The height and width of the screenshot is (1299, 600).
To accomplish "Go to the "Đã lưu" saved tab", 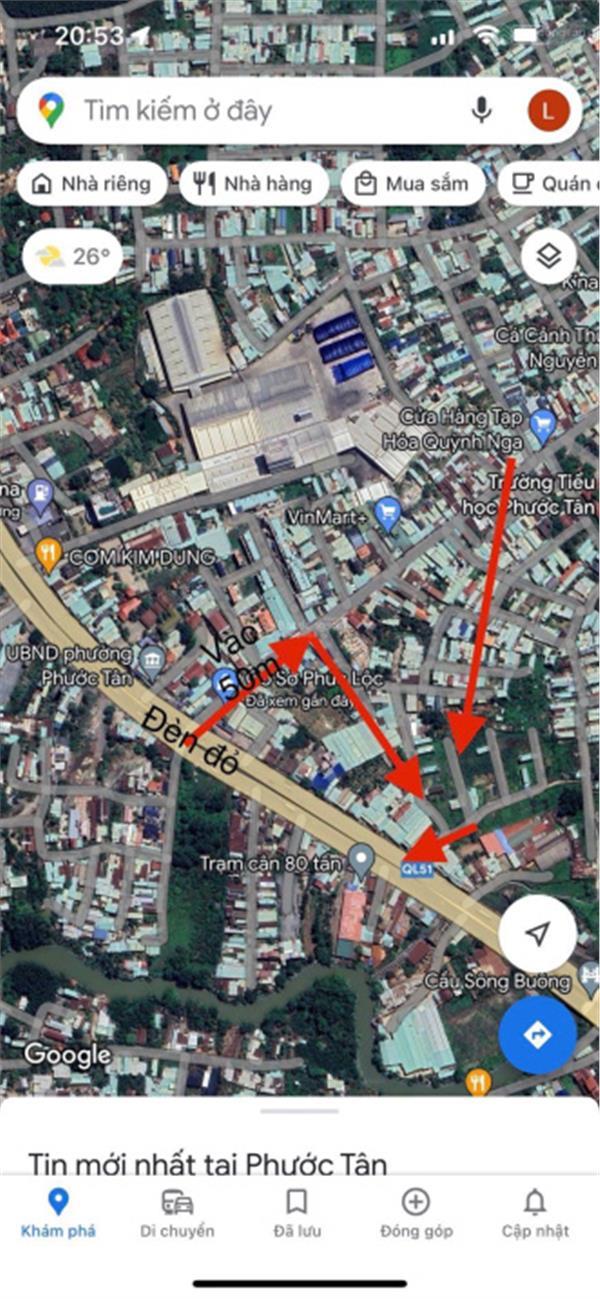I will [x=296, y=1214].
